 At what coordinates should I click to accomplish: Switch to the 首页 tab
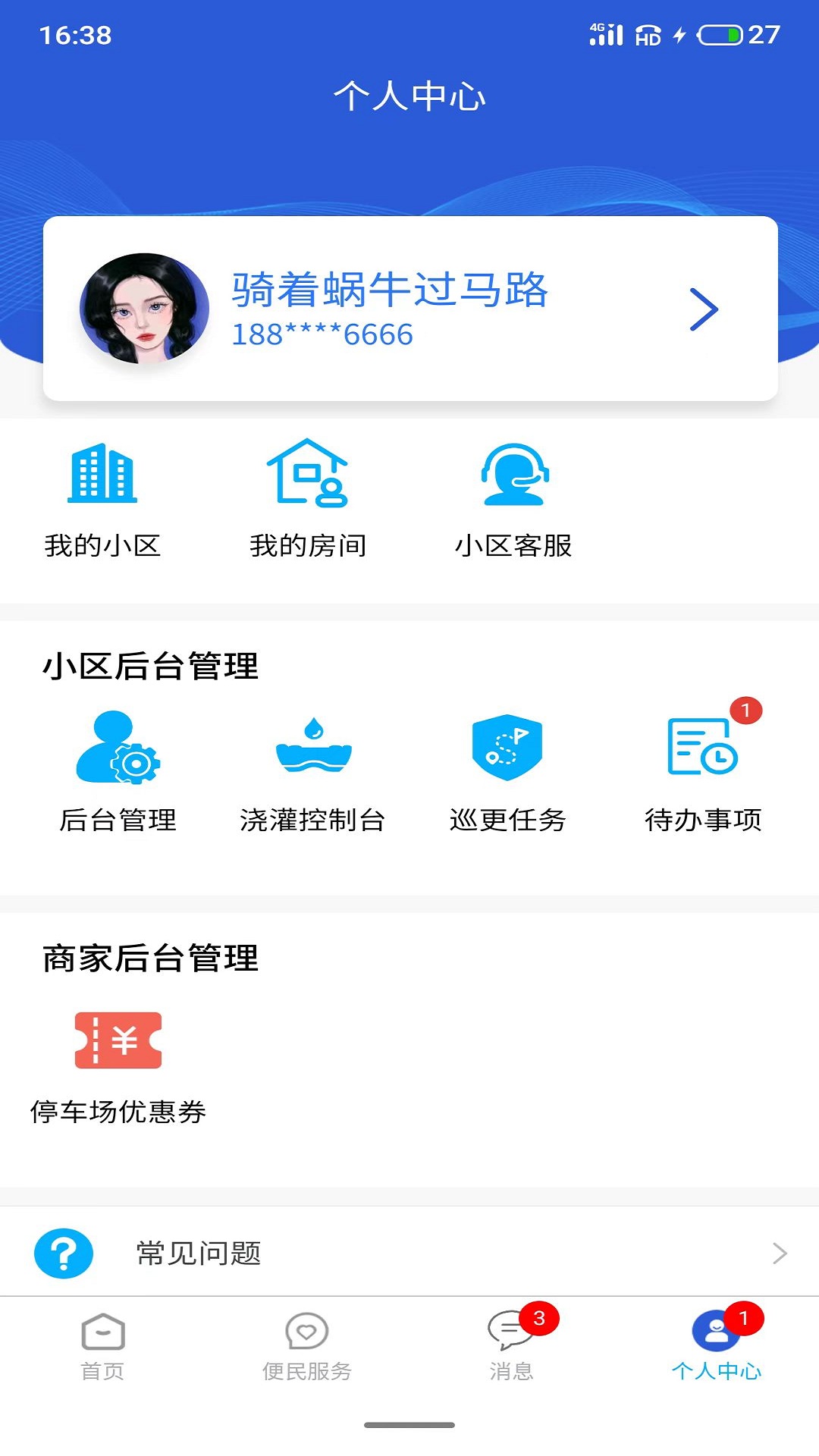[x=102, y=1346]
